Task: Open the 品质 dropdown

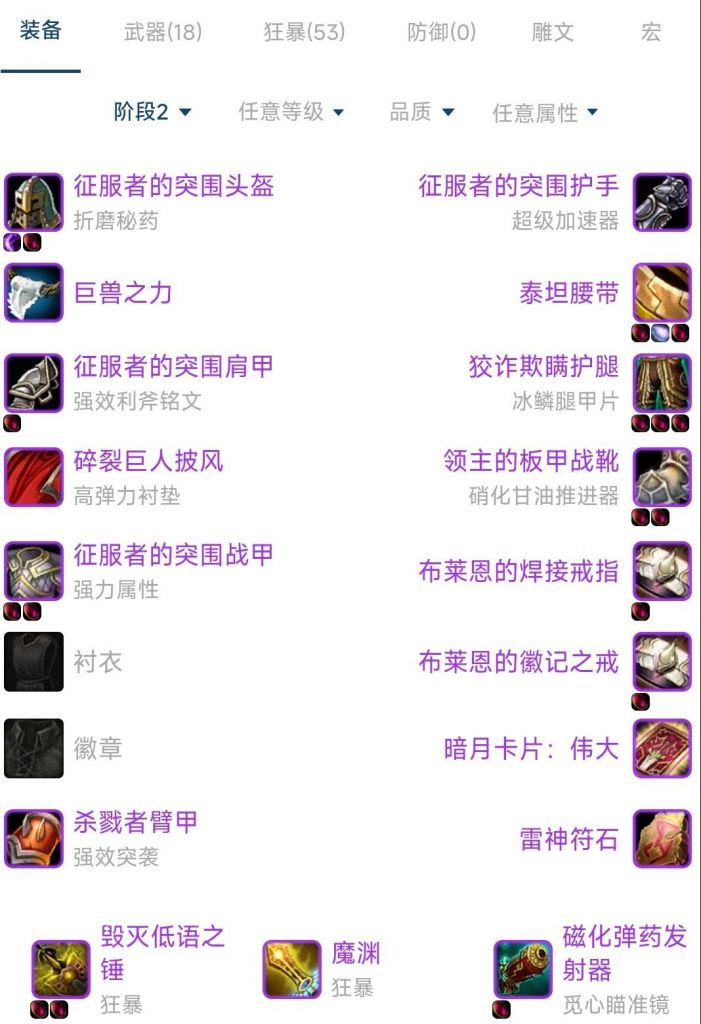Action: coord(421,112)
